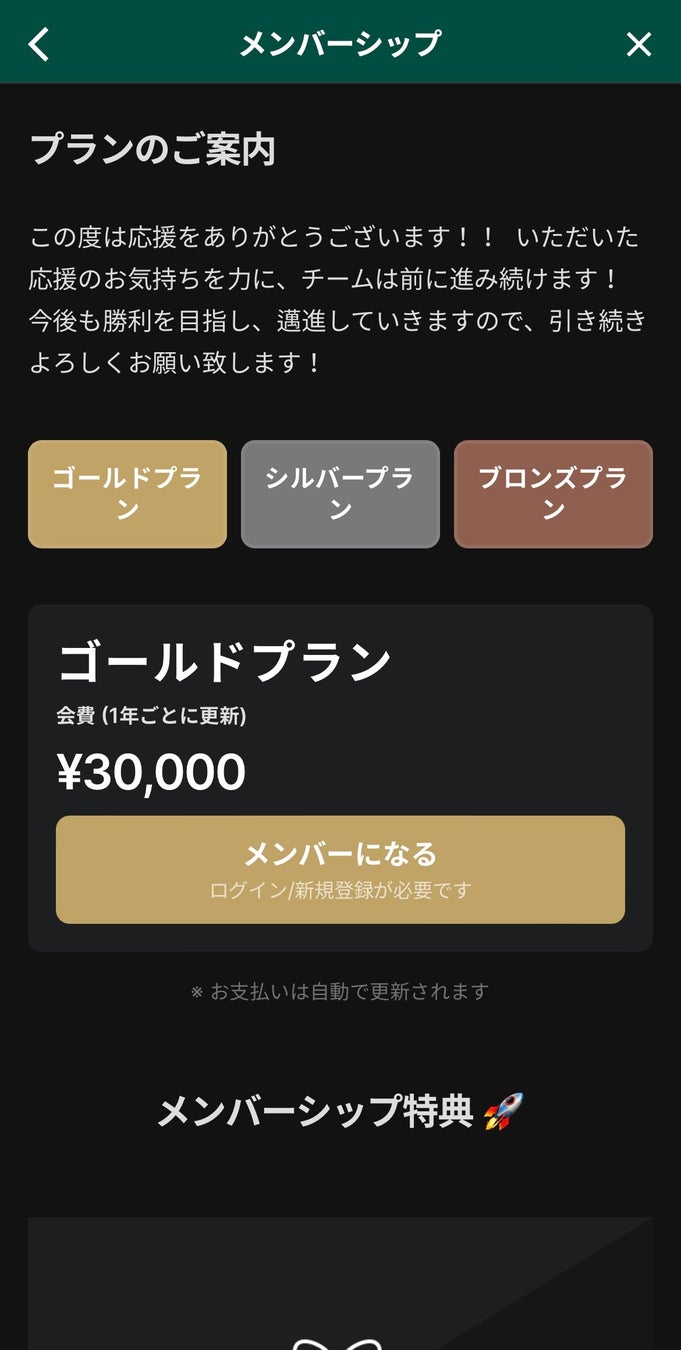This screenshot has height=1350, width=681.
Task: Switch to the ブロンズプラン tab
Action: point(553,494)
